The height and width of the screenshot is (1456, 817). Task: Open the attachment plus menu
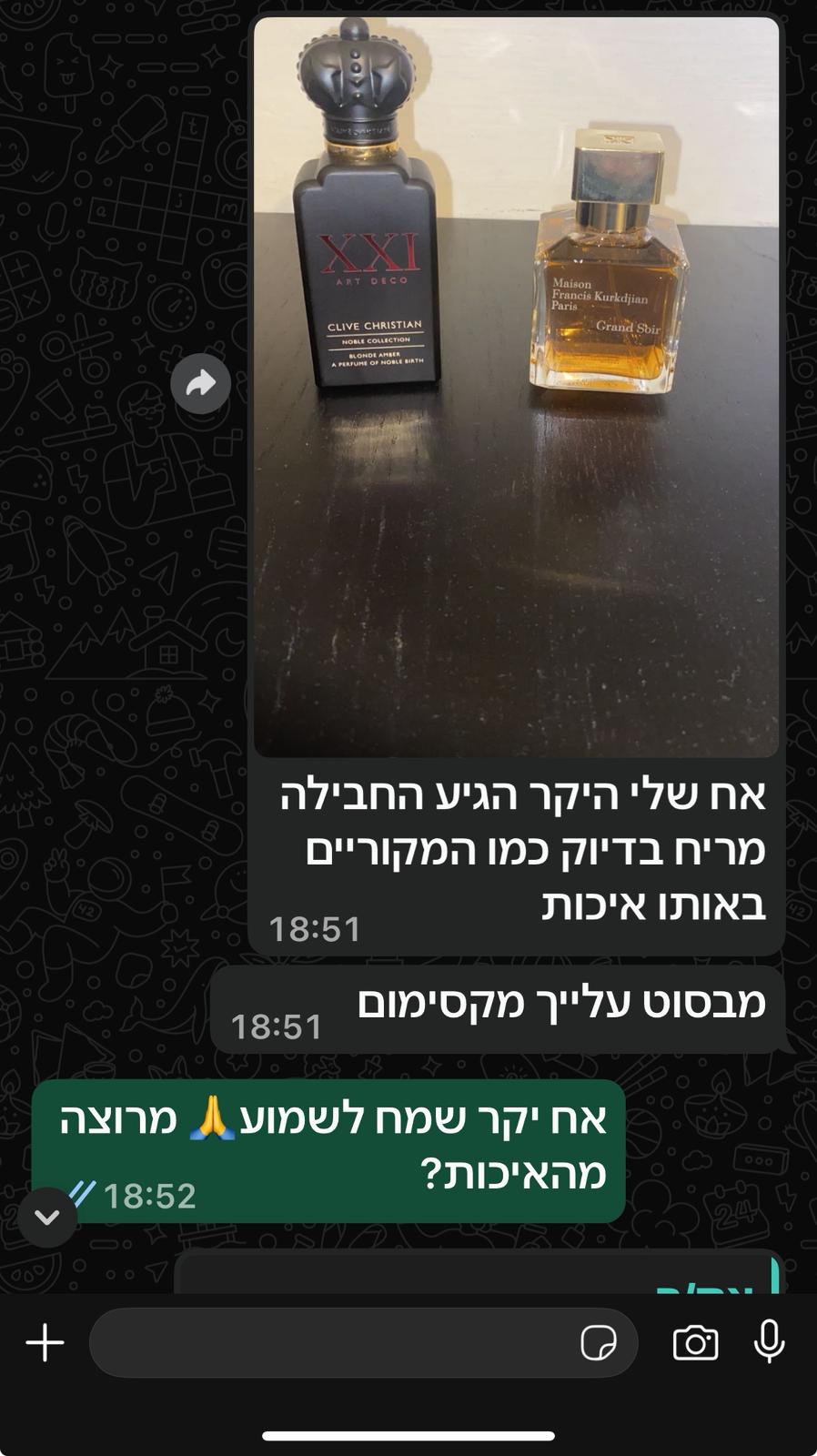point(45,1343)
